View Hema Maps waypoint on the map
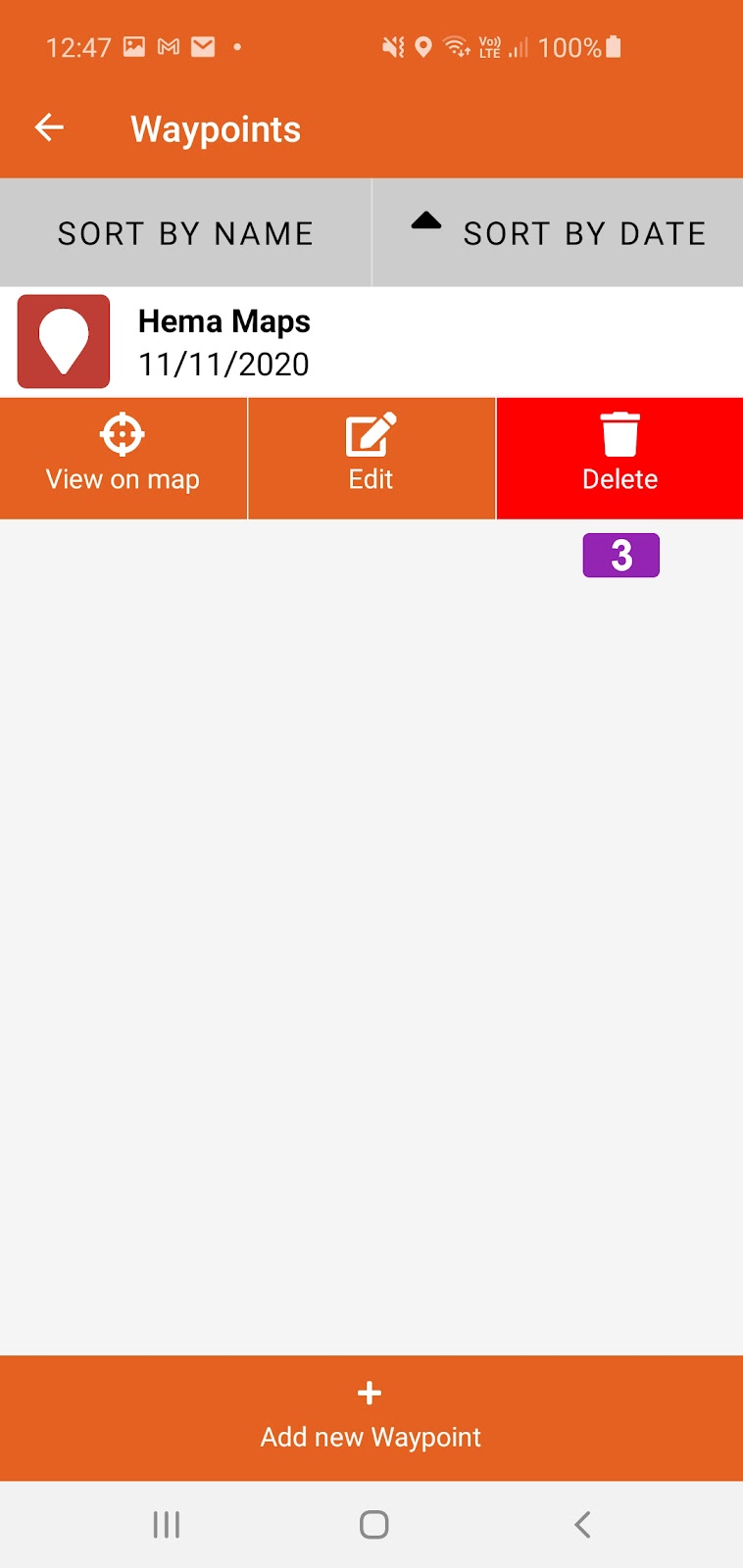The height and width of the screenshot is (1568, 743). click(x=124, y=459)
